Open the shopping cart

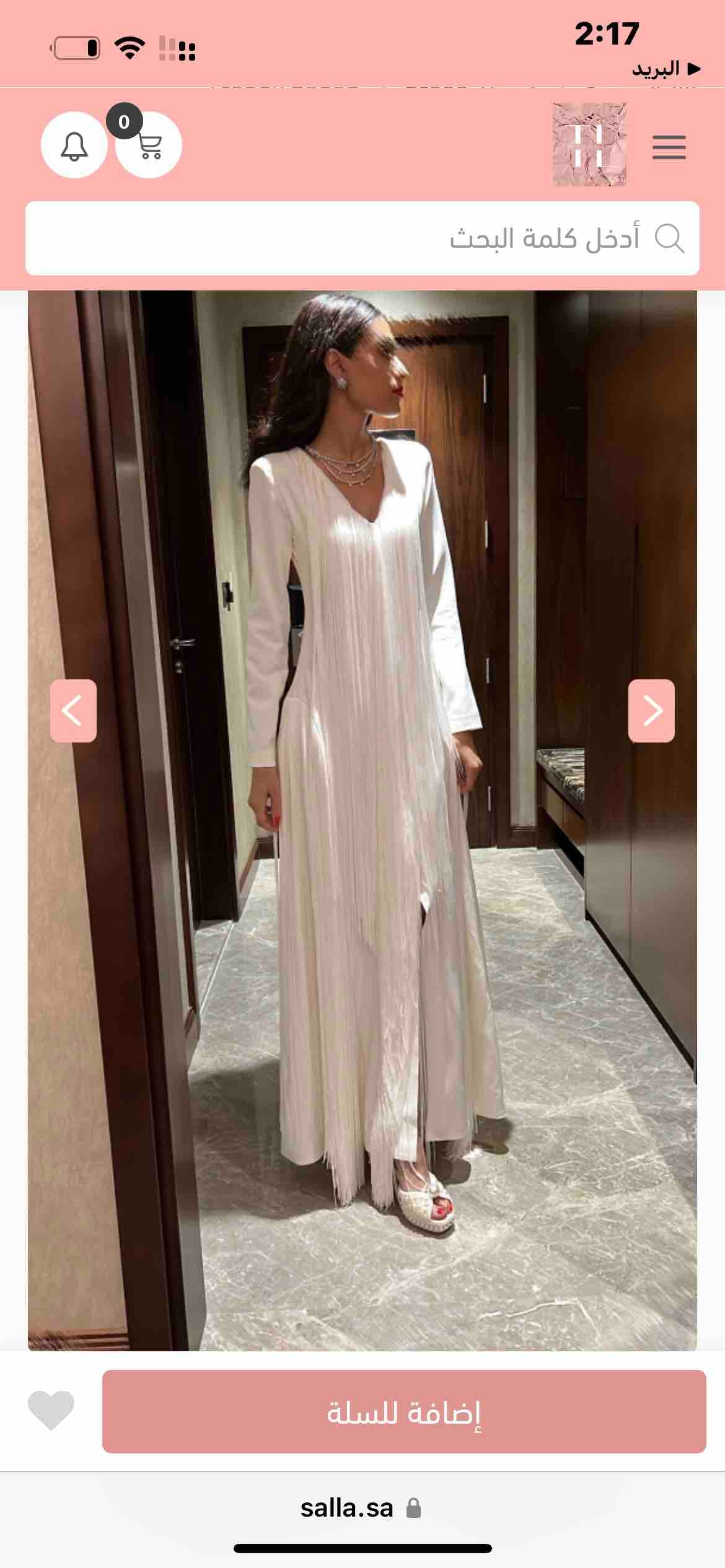(149, 146)
